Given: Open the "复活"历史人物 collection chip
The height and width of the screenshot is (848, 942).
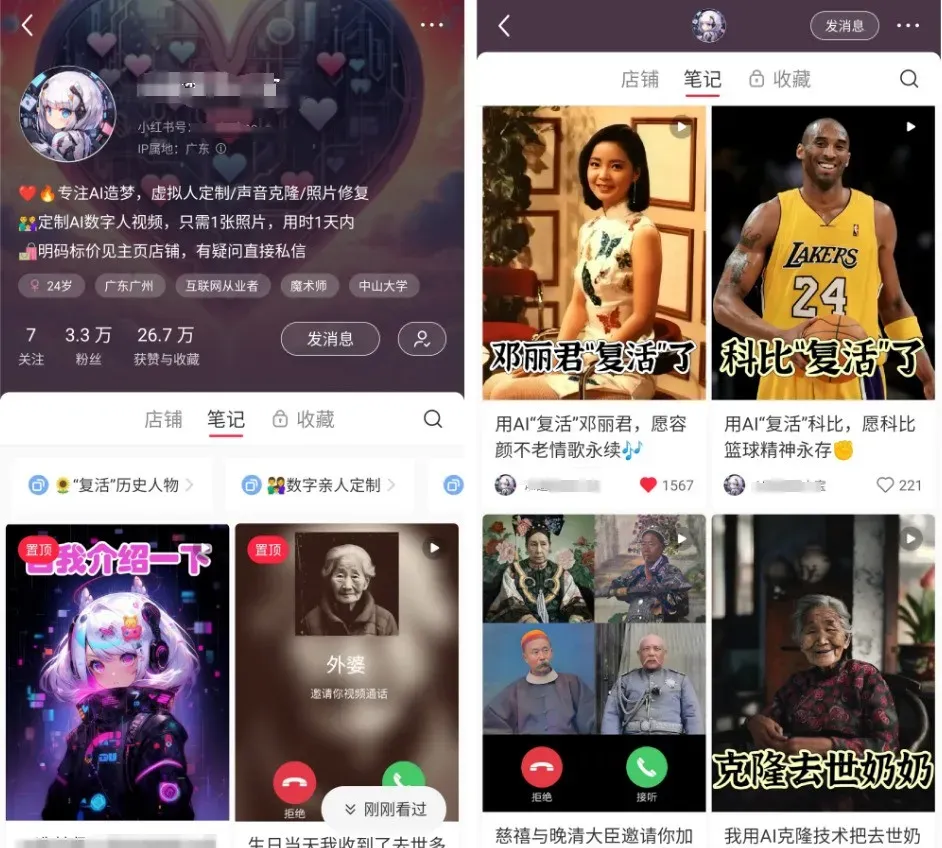Looking at the screenshot, I should point(112,485).
